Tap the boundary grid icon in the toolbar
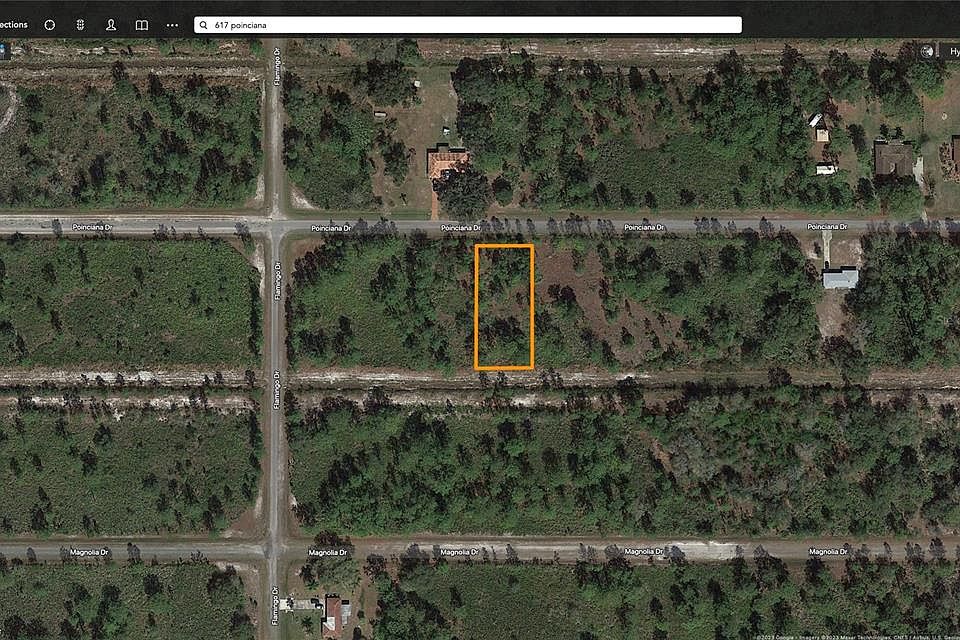This screenshot has width=960, height=640. click(79, 24)
